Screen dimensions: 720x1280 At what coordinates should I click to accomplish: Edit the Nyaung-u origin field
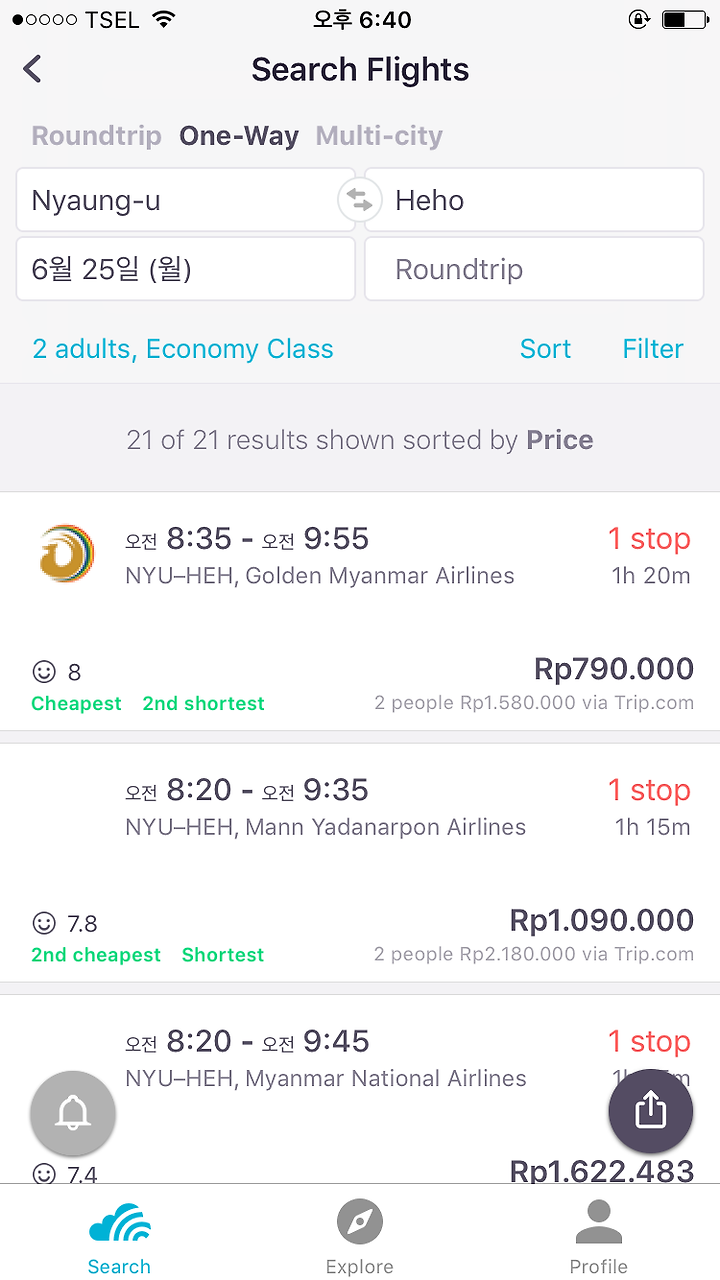pos(185,200)
